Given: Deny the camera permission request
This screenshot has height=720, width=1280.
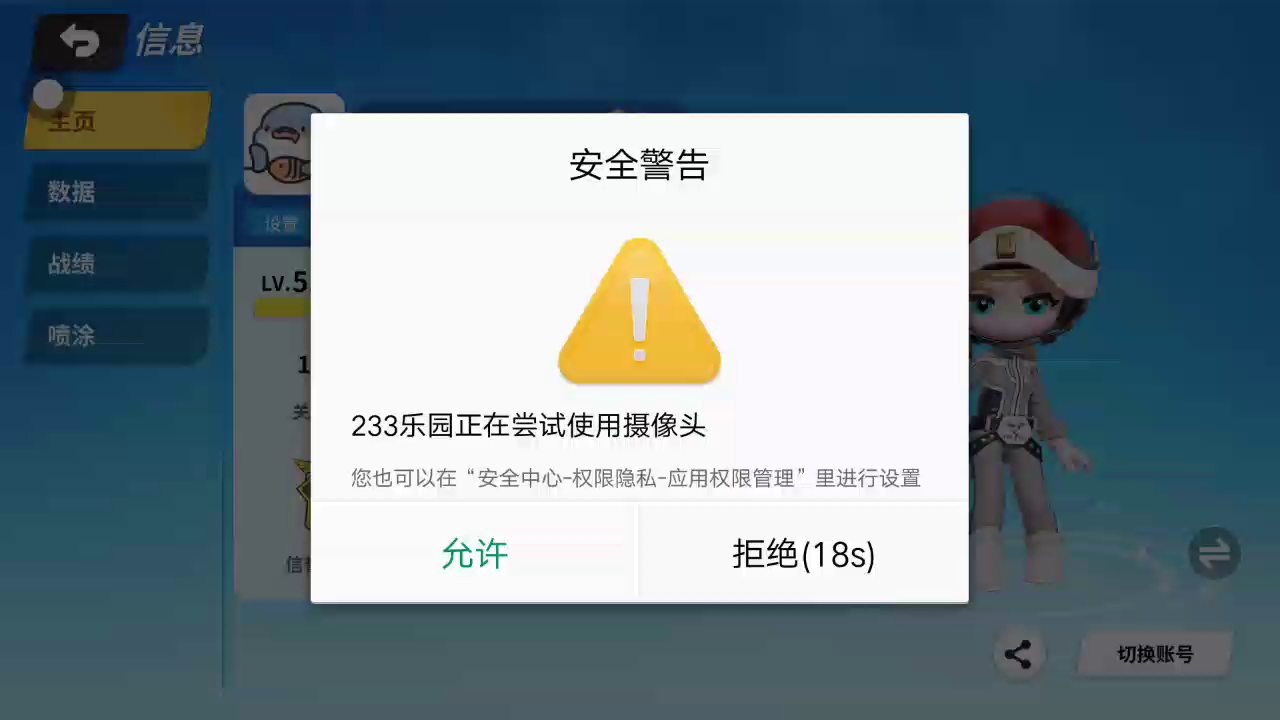Looking at the screenshot, I should [803, 554].
